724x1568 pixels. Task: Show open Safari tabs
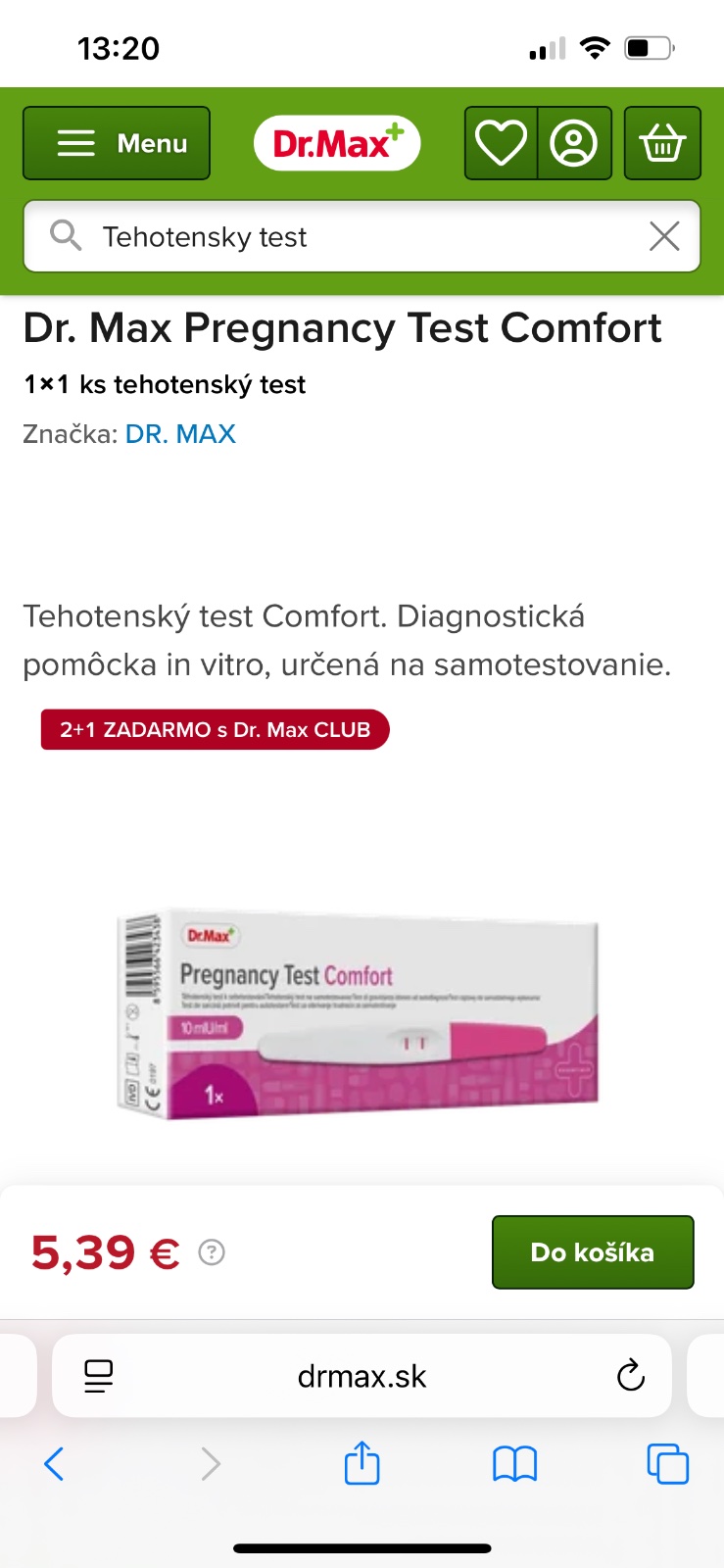pyautogui.click(x=667, y=1464)
